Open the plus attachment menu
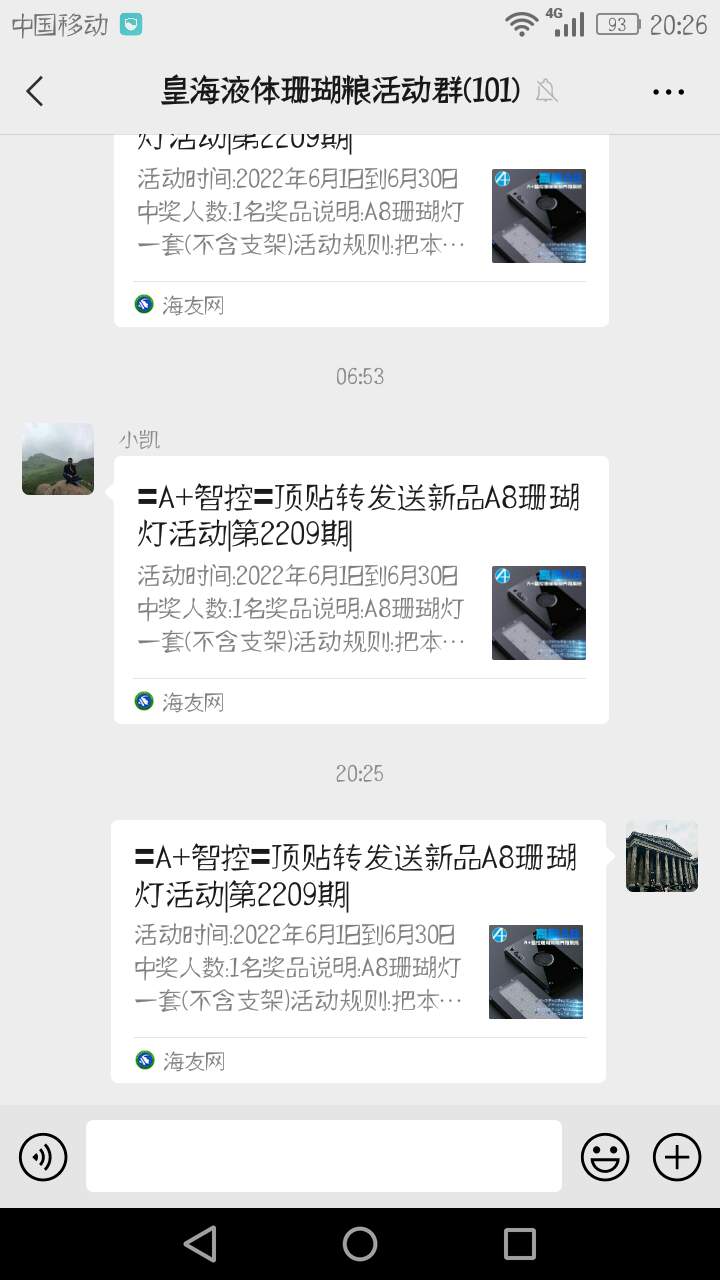 click(677, 1157)
